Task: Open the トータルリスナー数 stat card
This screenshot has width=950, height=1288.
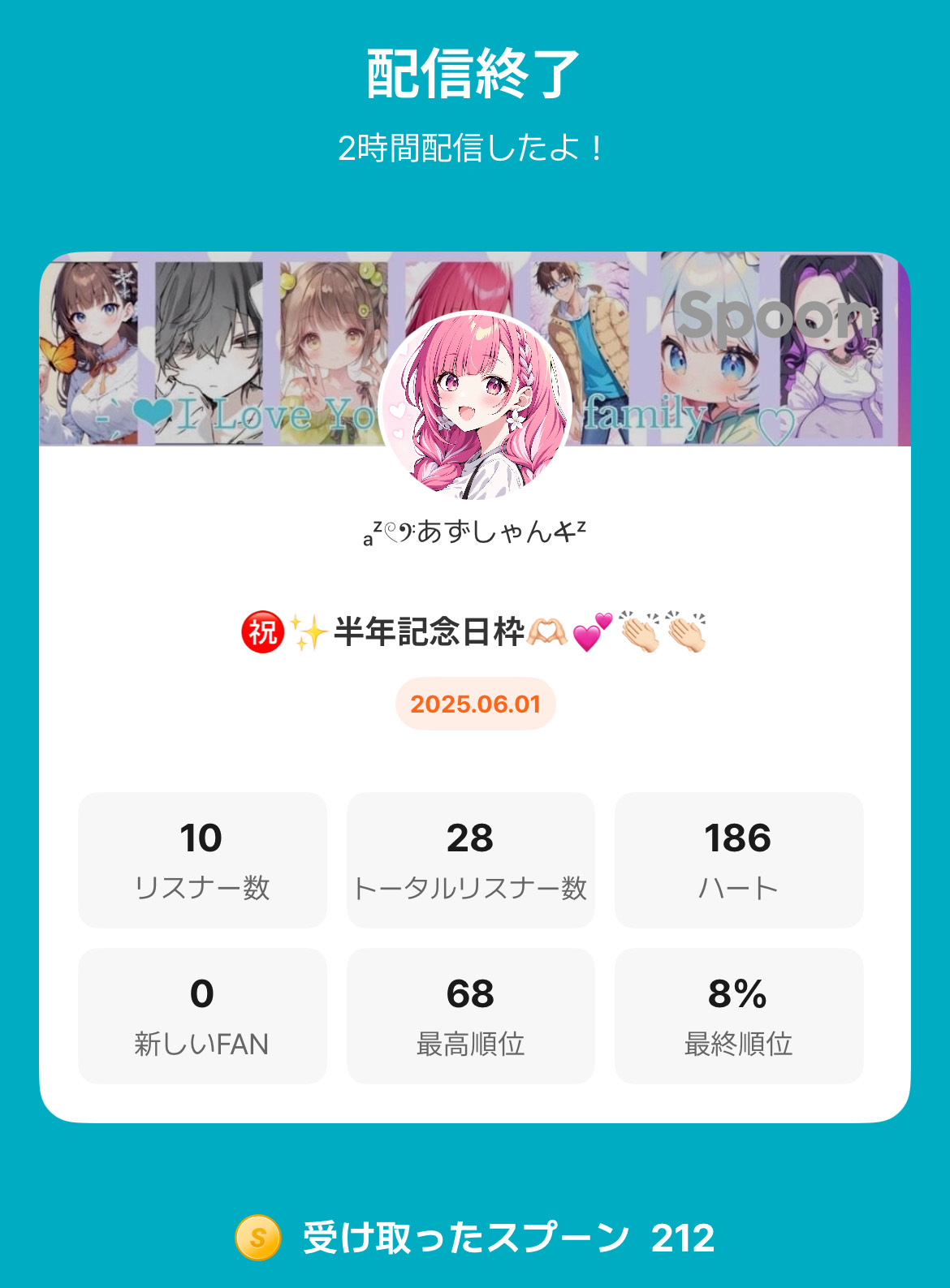Action: click(x=470, y=860)
